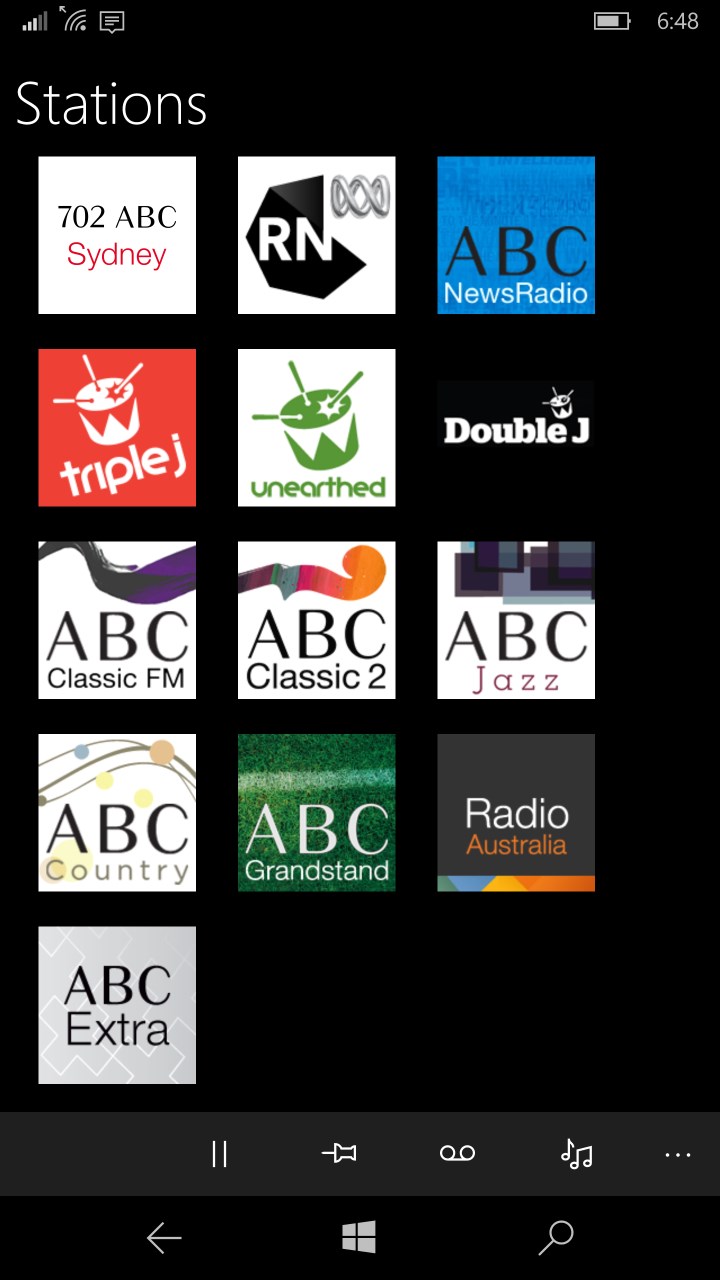Viewport: 720px width, 1280px height.
Task: Play ABC NewsRadio station
Action: (x=516, y=235)
